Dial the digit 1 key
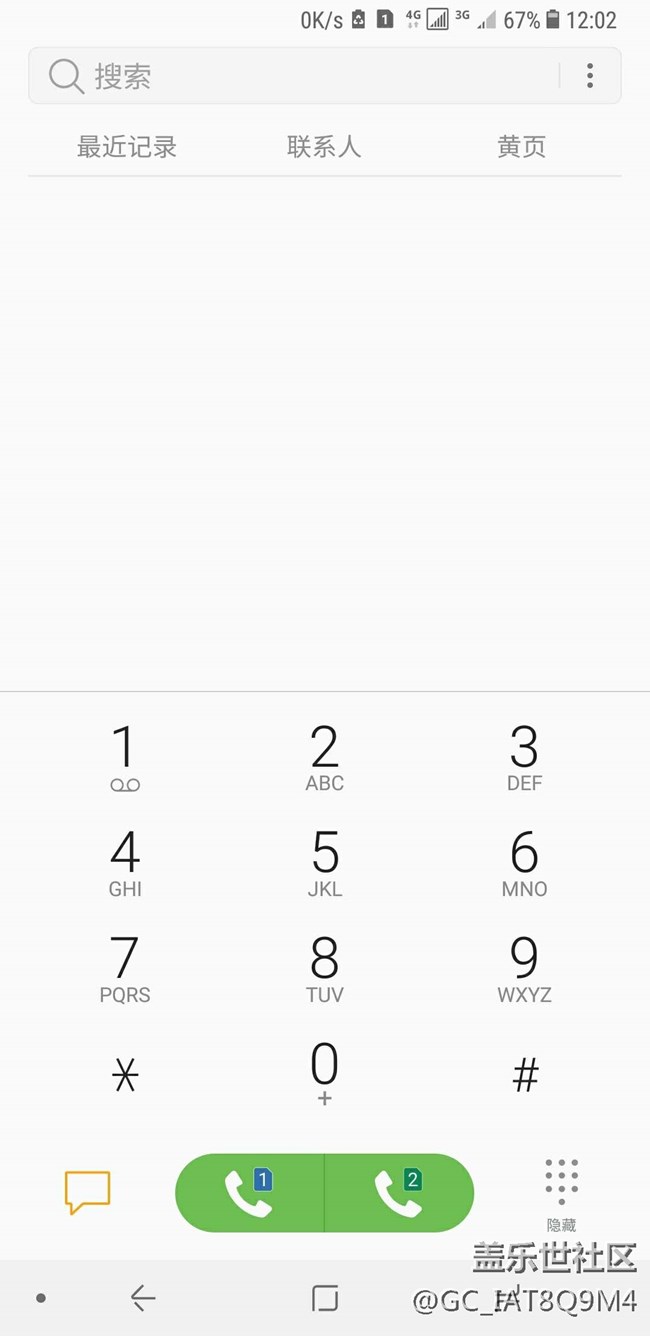Viewport: 650px width, 1336px height. [124, 758]
